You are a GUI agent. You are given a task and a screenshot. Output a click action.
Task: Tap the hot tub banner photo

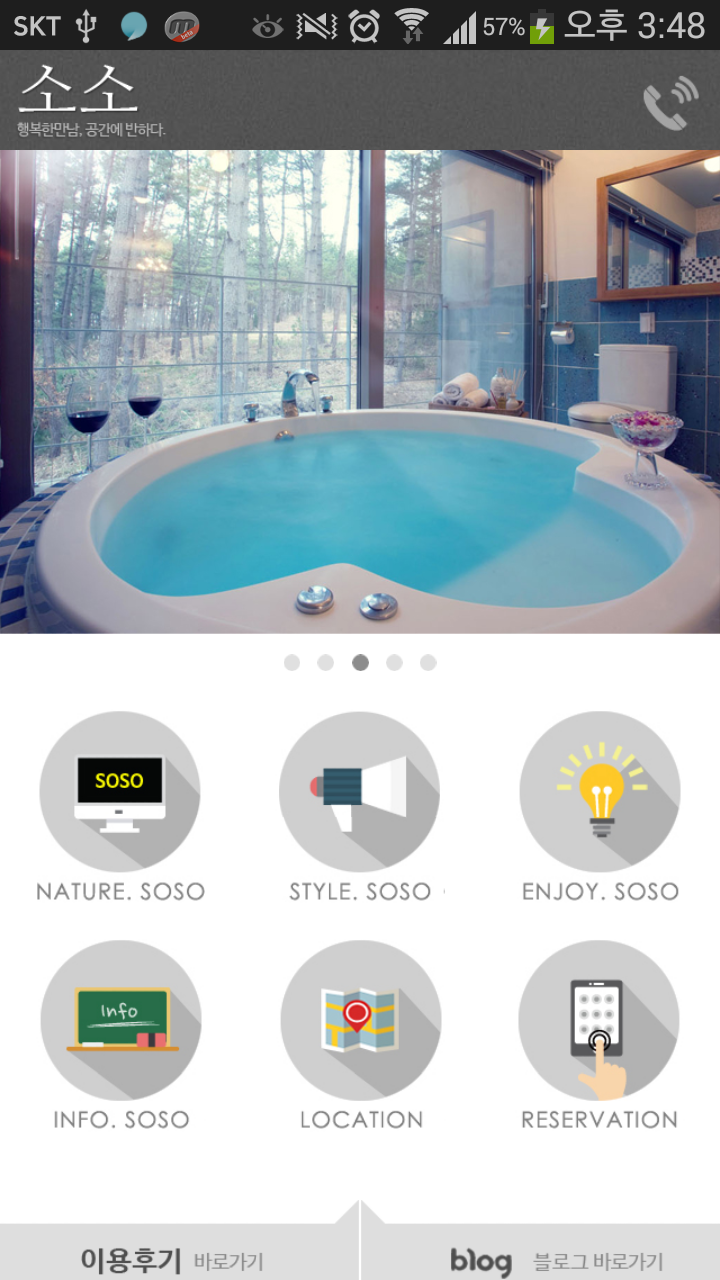click(x=360, y=392)
